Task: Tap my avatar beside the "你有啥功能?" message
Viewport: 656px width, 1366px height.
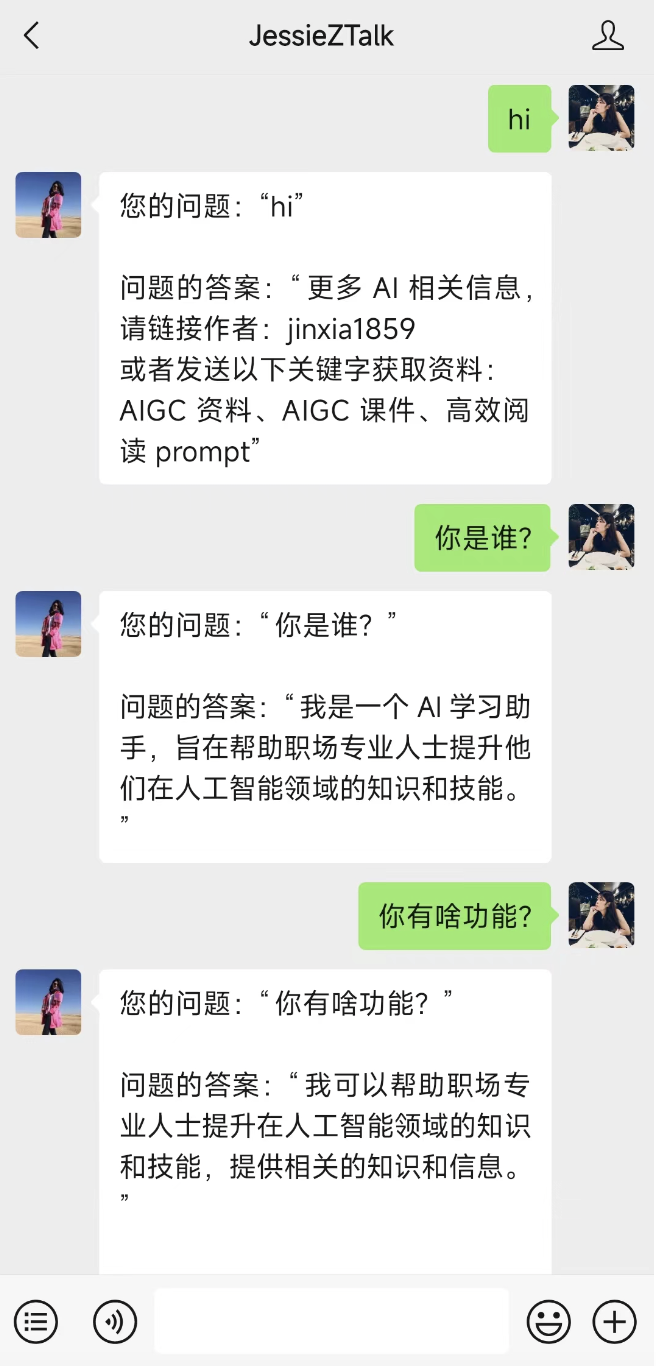Action: coord(601,915)
